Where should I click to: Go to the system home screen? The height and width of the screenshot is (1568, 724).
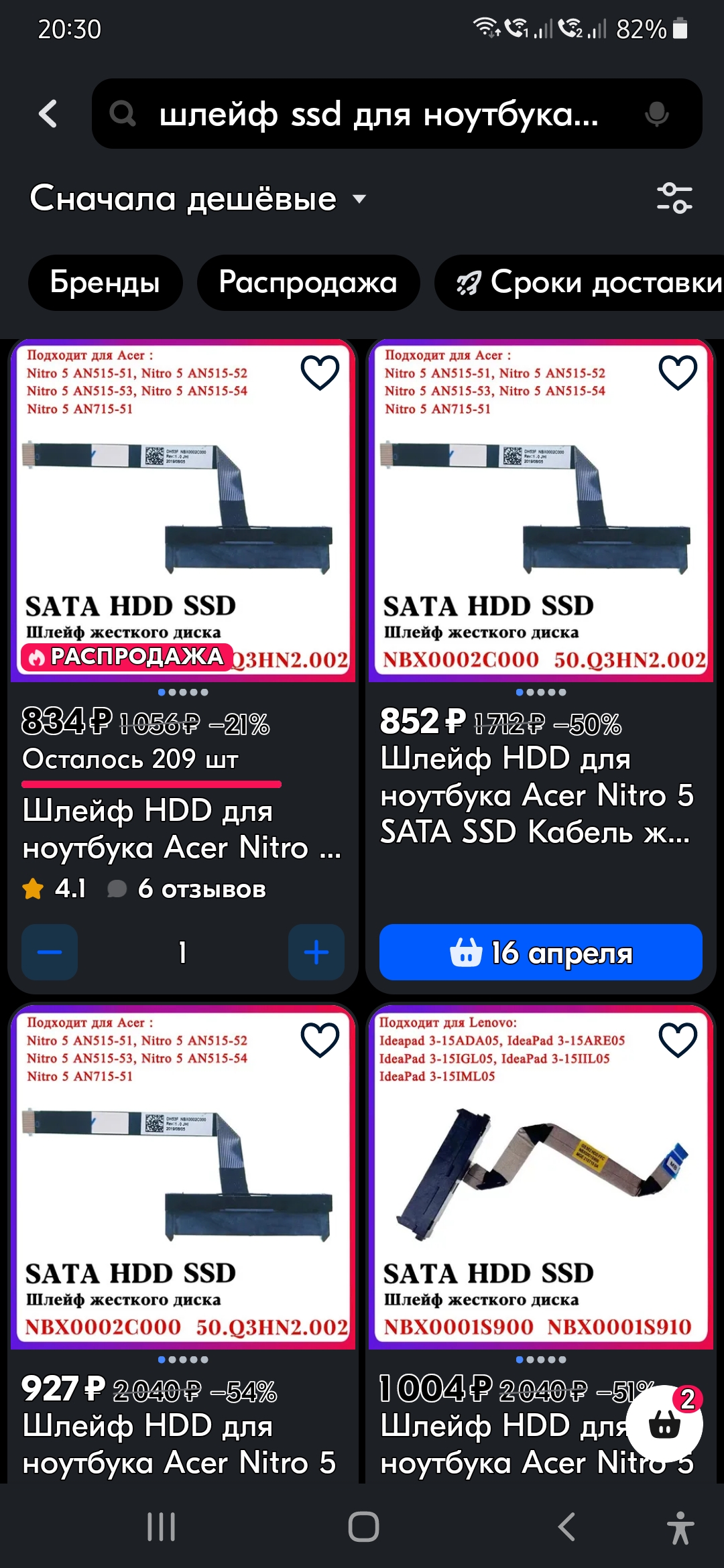pos(363,1527)
